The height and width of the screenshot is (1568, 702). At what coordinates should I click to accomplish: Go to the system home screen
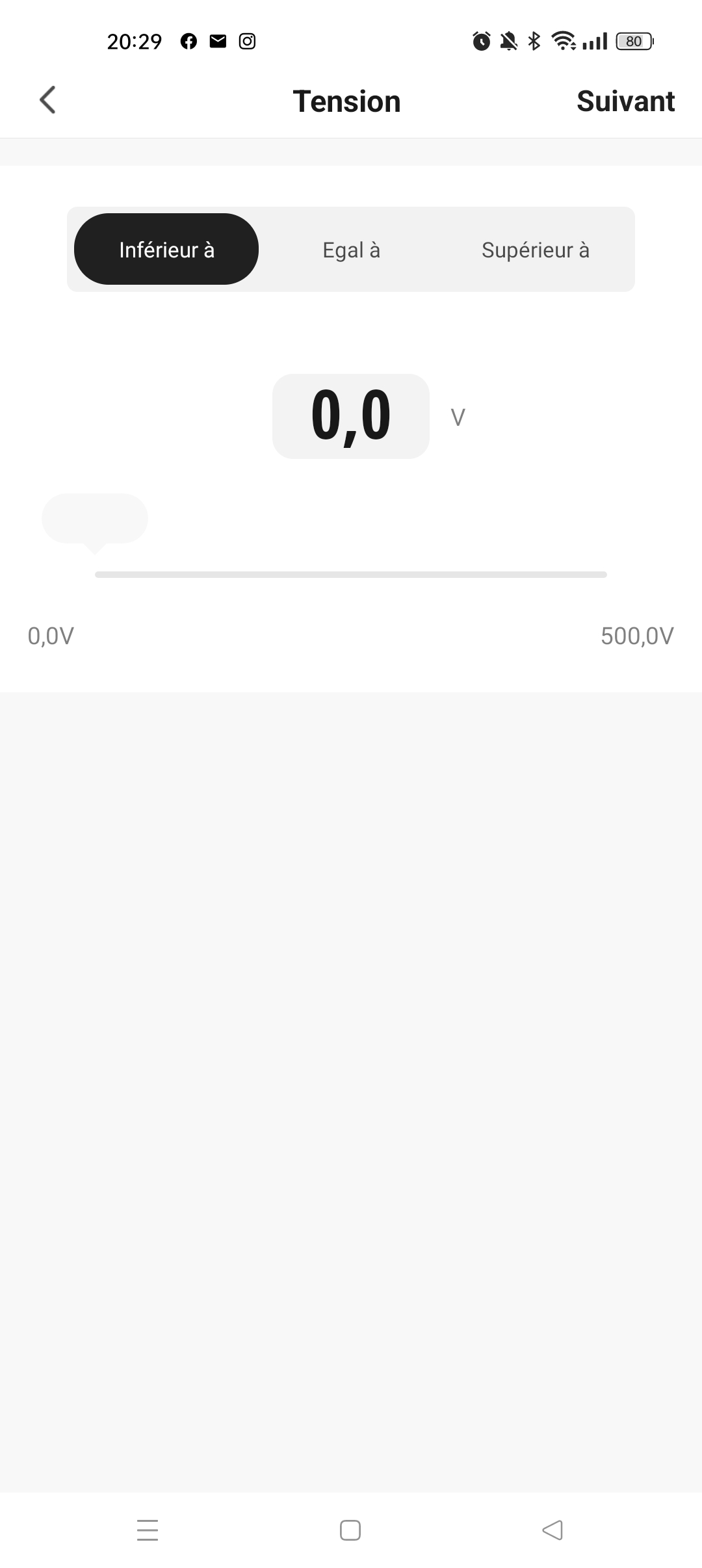tap(350, 1530)
